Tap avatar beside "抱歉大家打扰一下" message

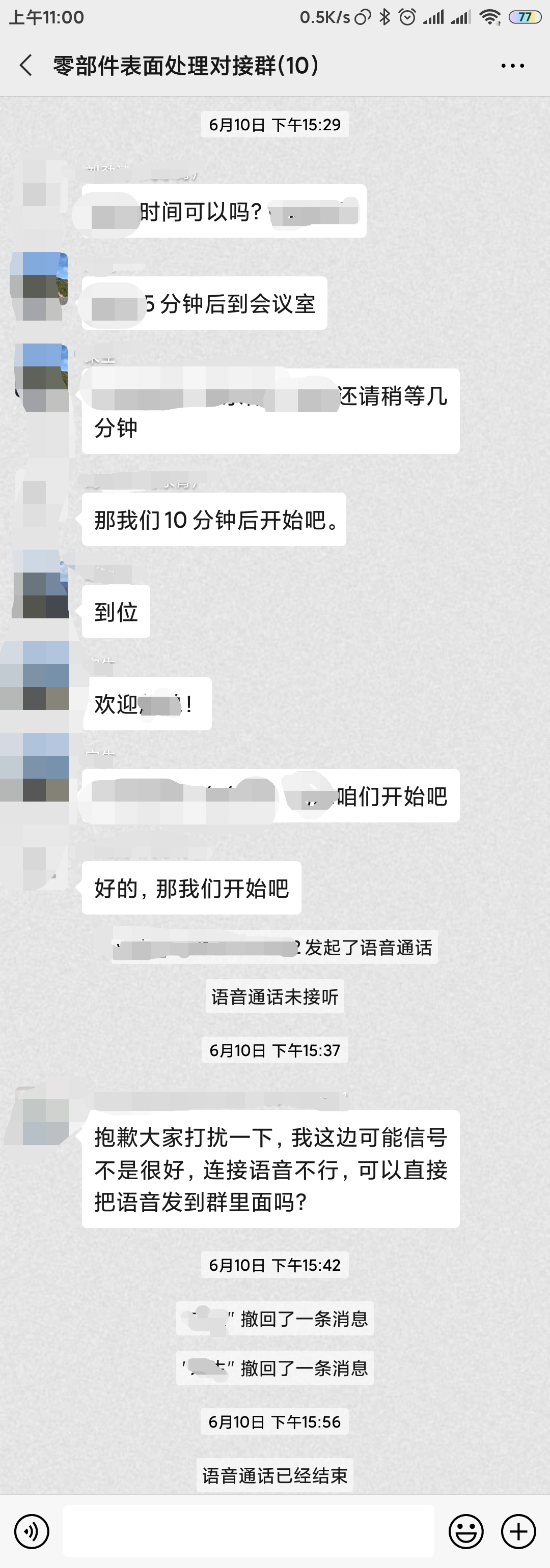tap(40, 1119)
